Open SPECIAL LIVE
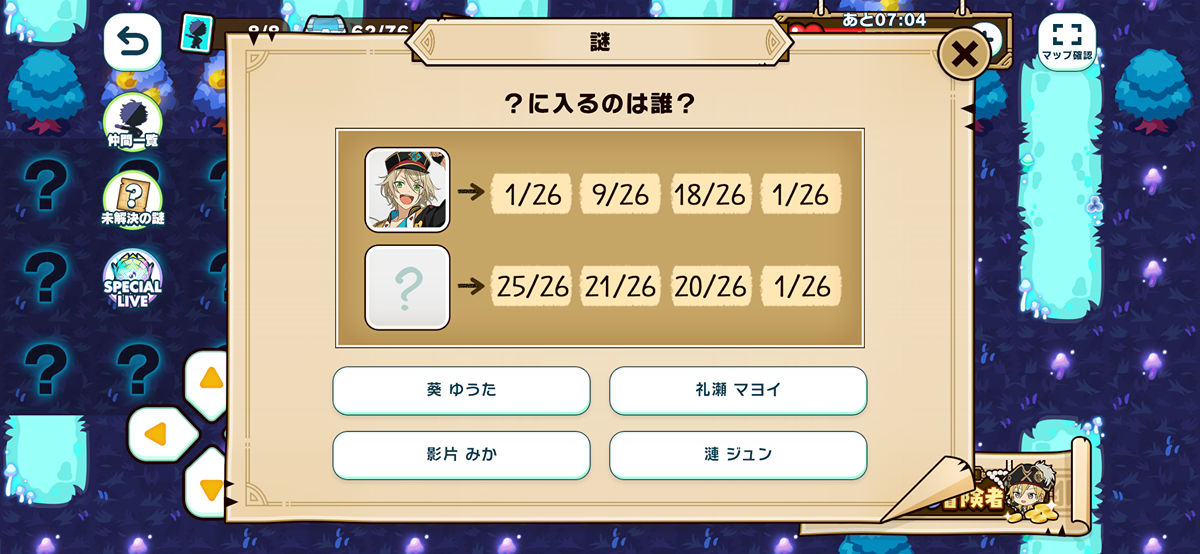 132,278
